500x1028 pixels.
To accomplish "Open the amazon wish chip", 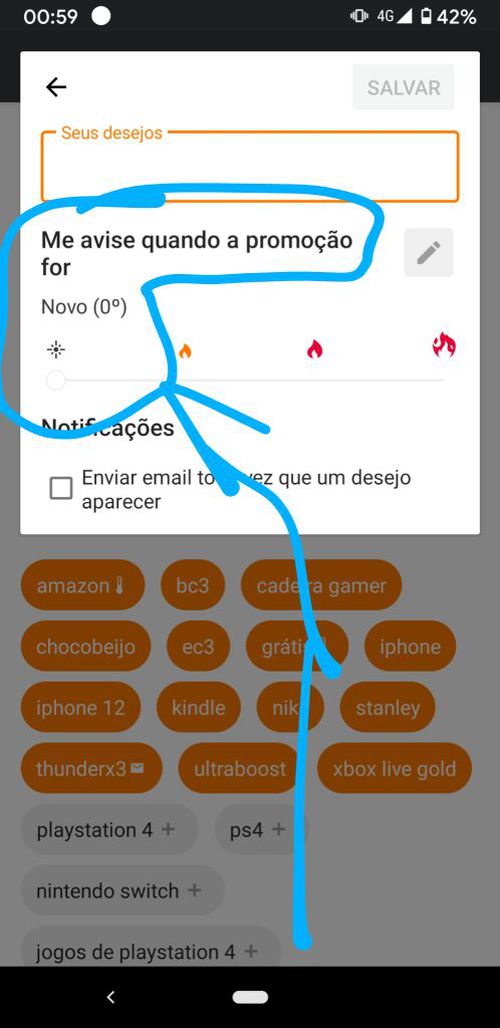I will (x=83, y=585).
